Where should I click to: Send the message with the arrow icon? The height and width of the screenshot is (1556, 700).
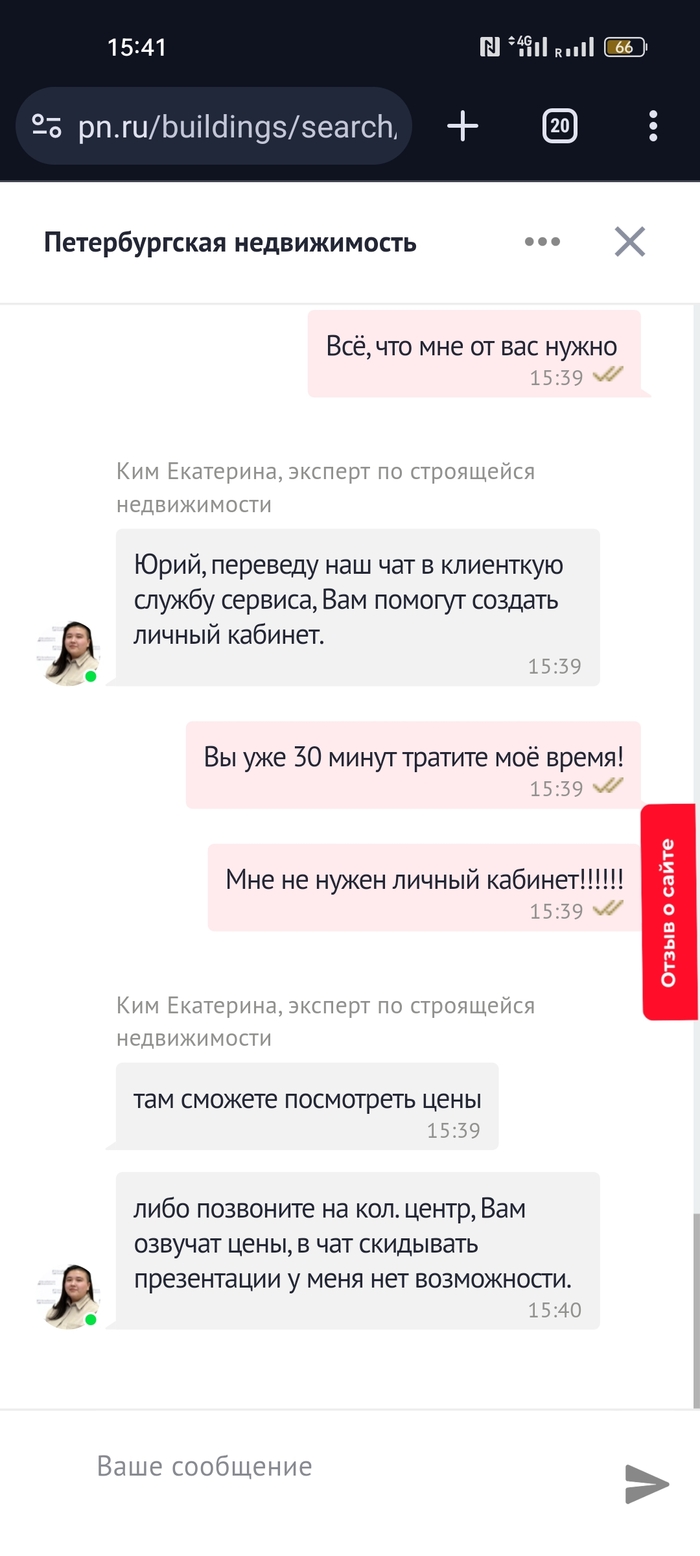pos(646,1483)
